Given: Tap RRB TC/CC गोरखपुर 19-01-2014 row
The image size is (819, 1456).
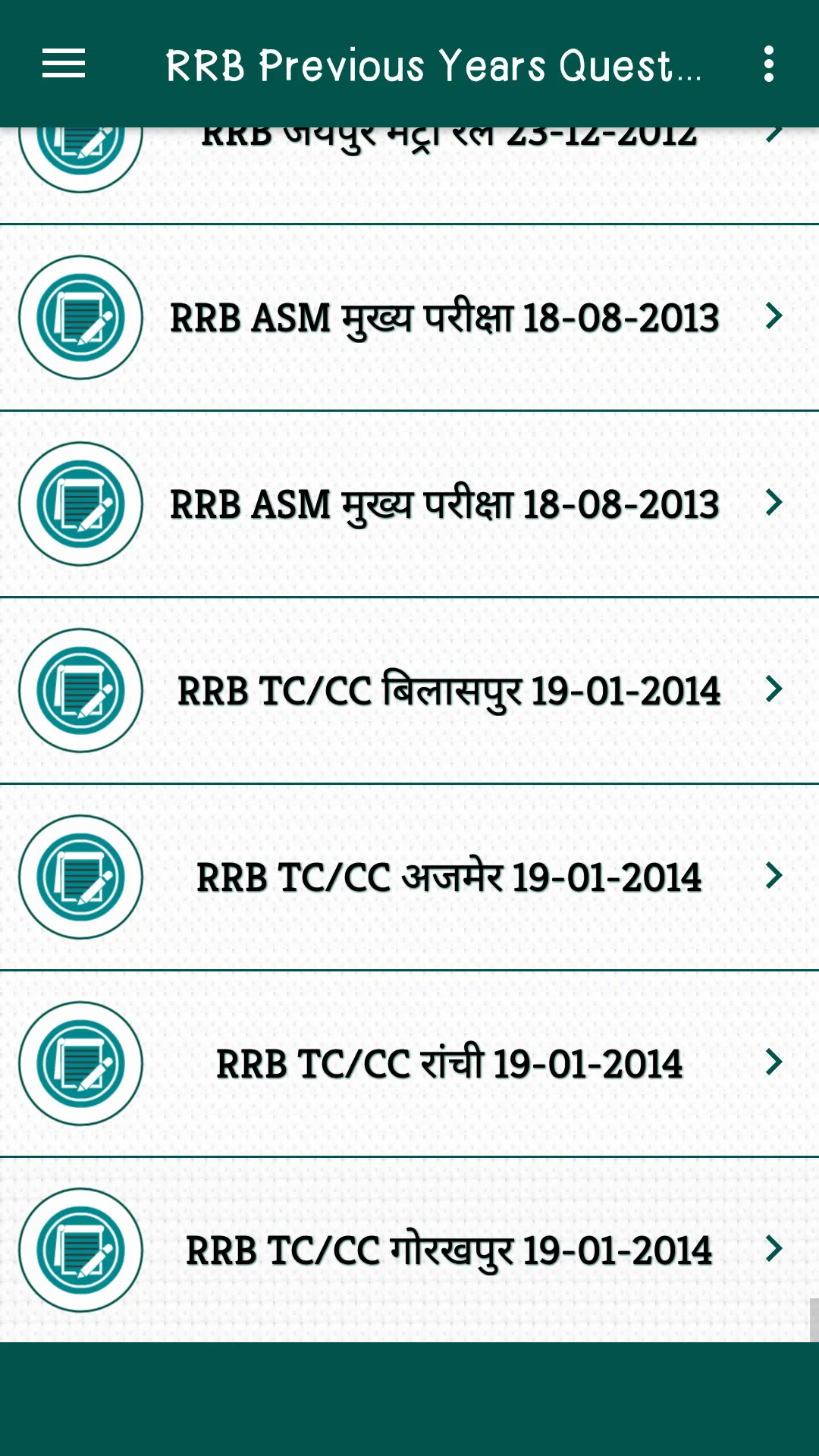Looking at the screenshot, I should pyautogui.click(x=409, y=1250).
